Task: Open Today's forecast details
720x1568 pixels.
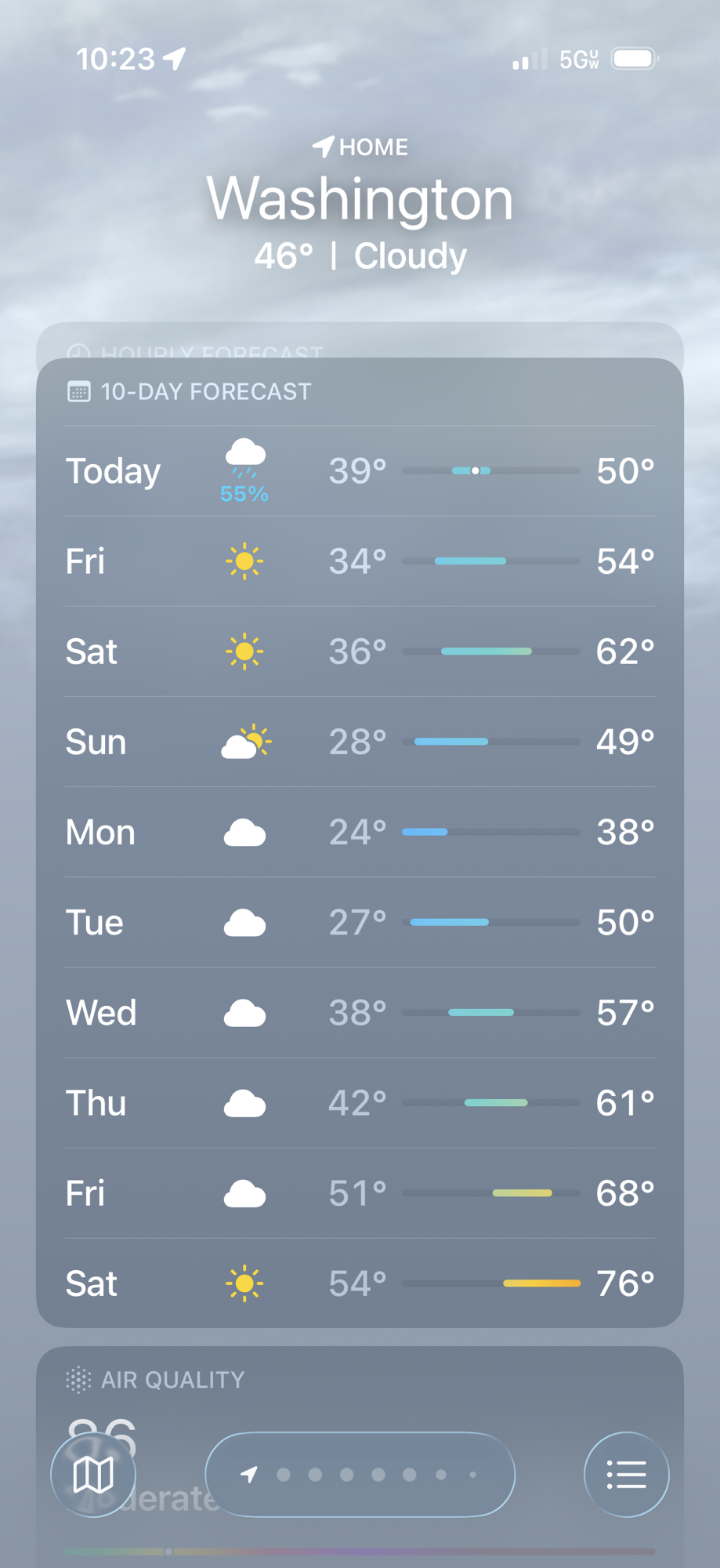Action: pos(360,470)
